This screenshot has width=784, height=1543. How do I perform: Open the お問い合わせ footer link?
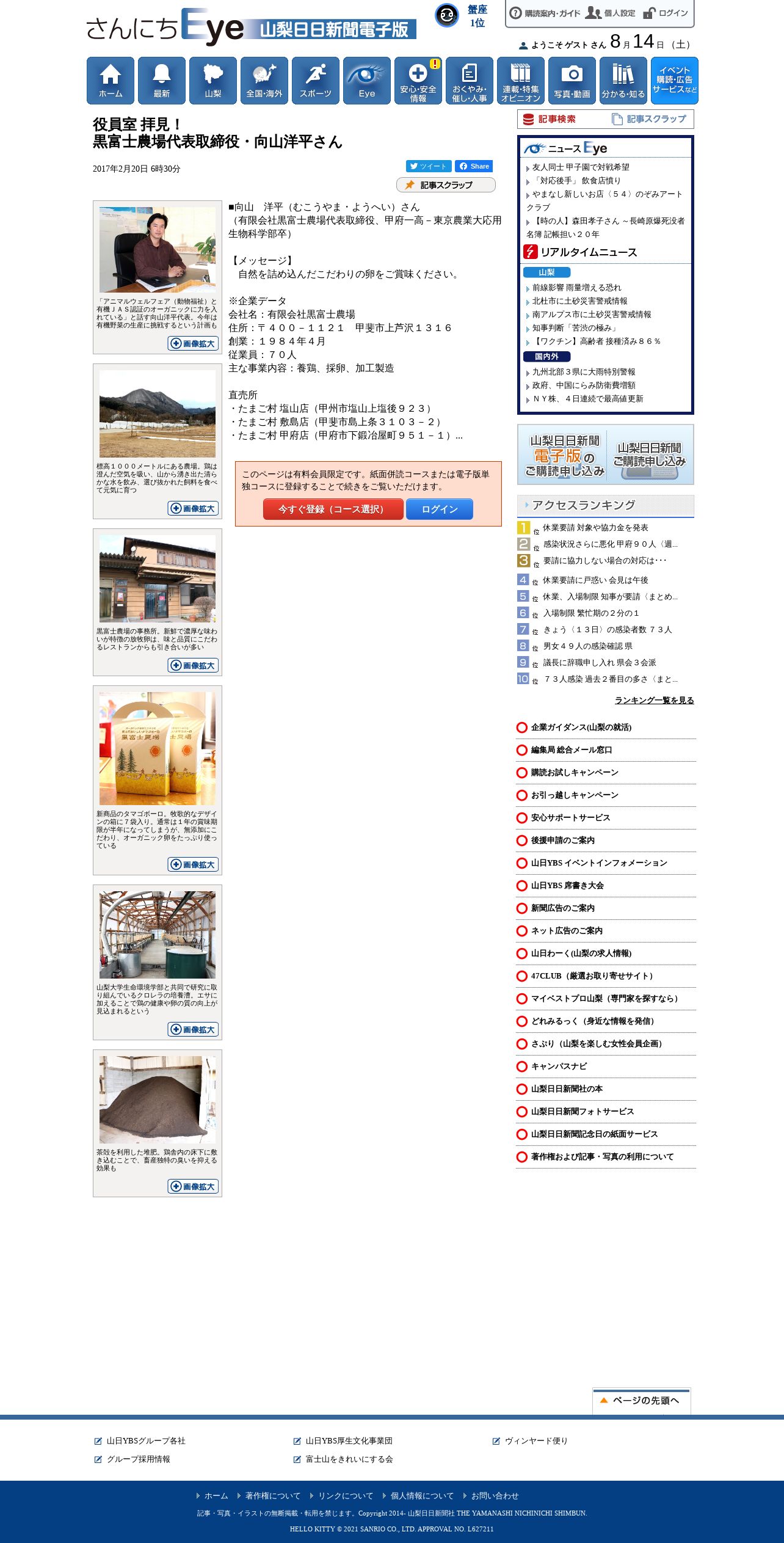click(x=495, y=1495)
